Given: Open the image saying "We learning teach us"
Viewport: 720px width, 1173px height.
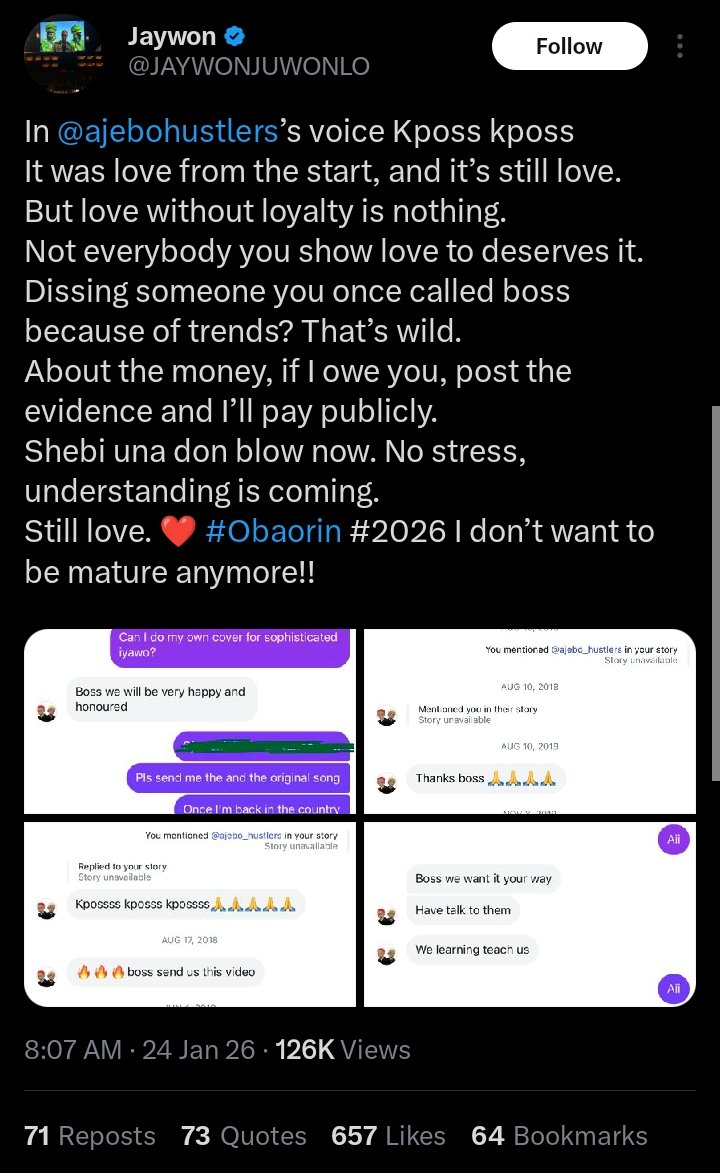Looking at the screenshot, I should (530, 914).
